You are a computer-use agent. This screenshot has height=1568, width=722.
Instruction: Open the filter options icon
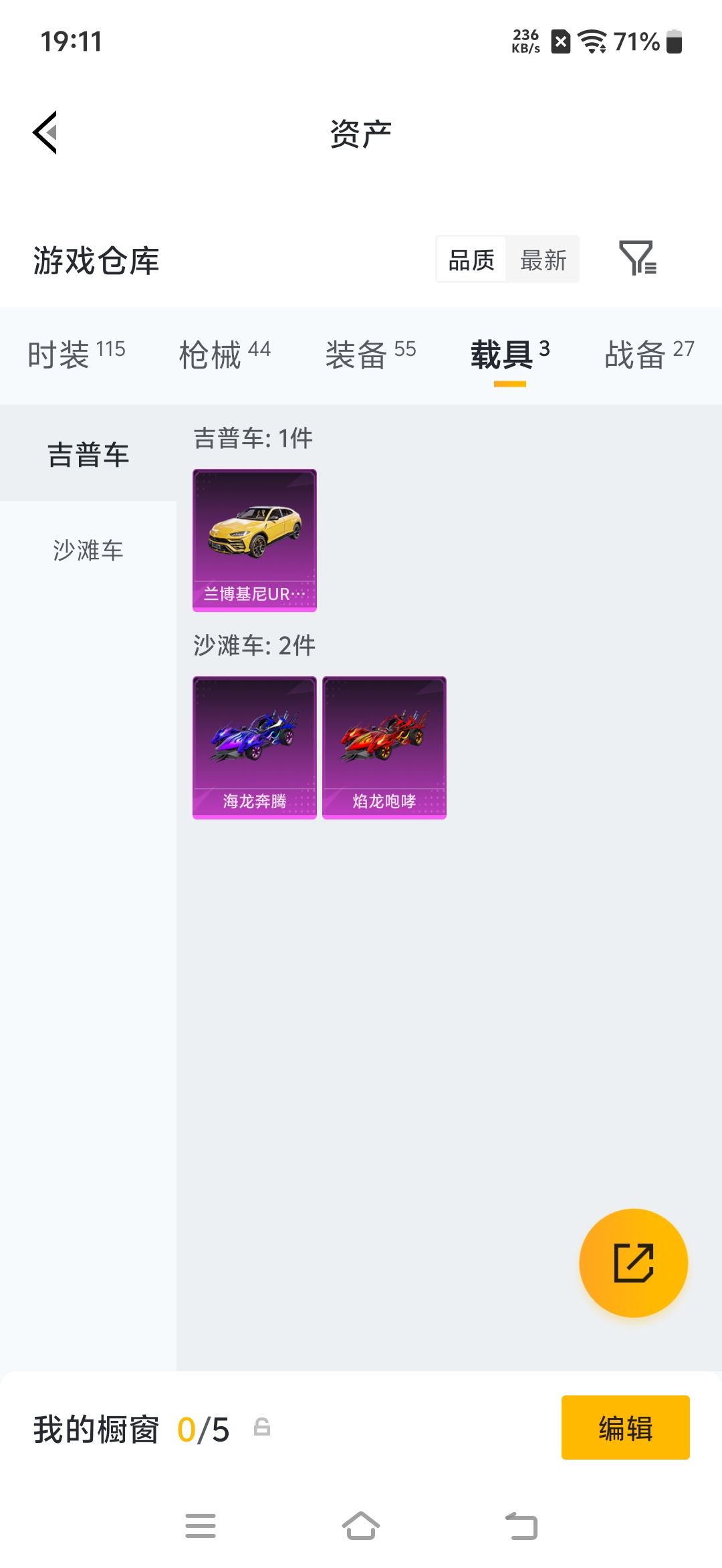[638, 260]
